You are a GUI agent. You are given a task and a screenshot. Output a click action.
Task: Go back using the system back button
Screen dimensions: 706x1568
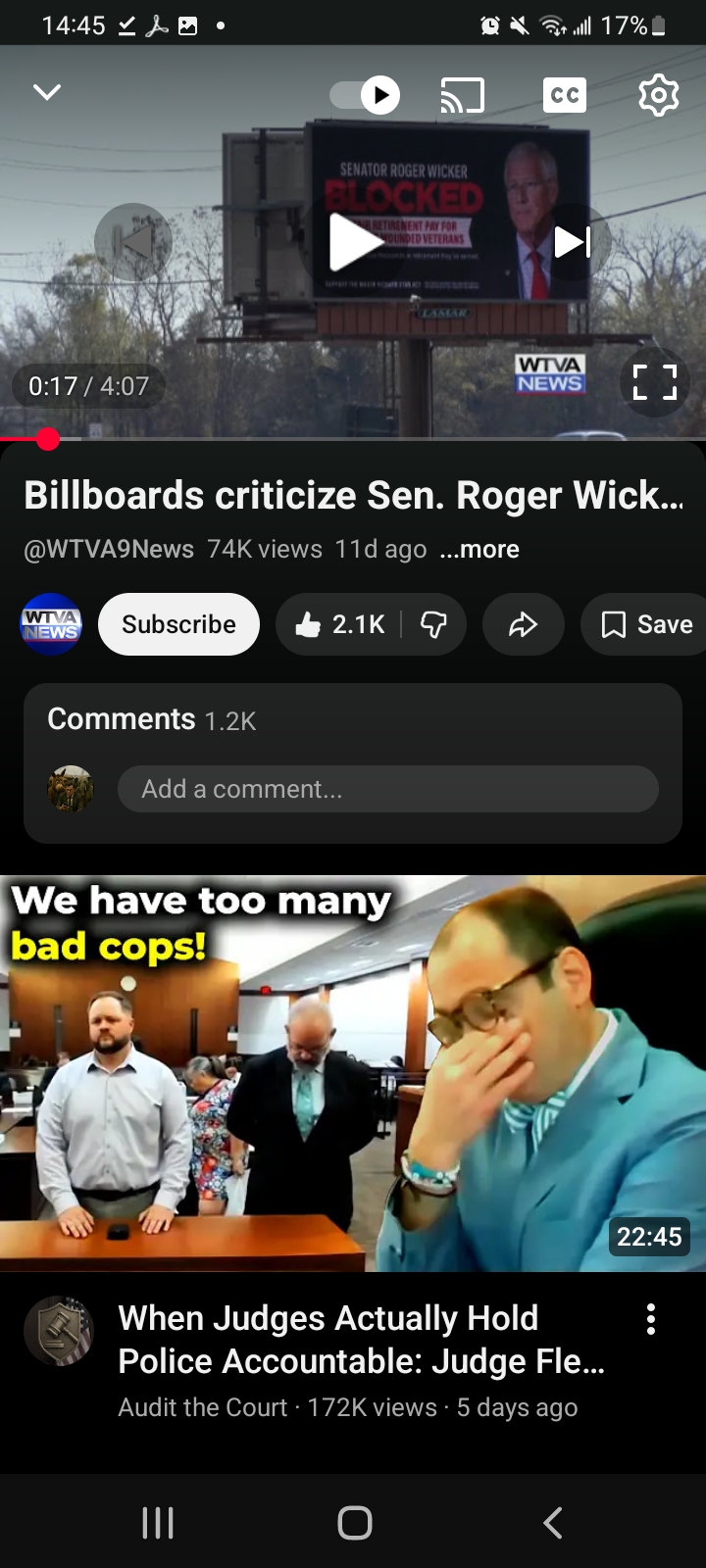pyautogui.click(x=553, y=1523)
